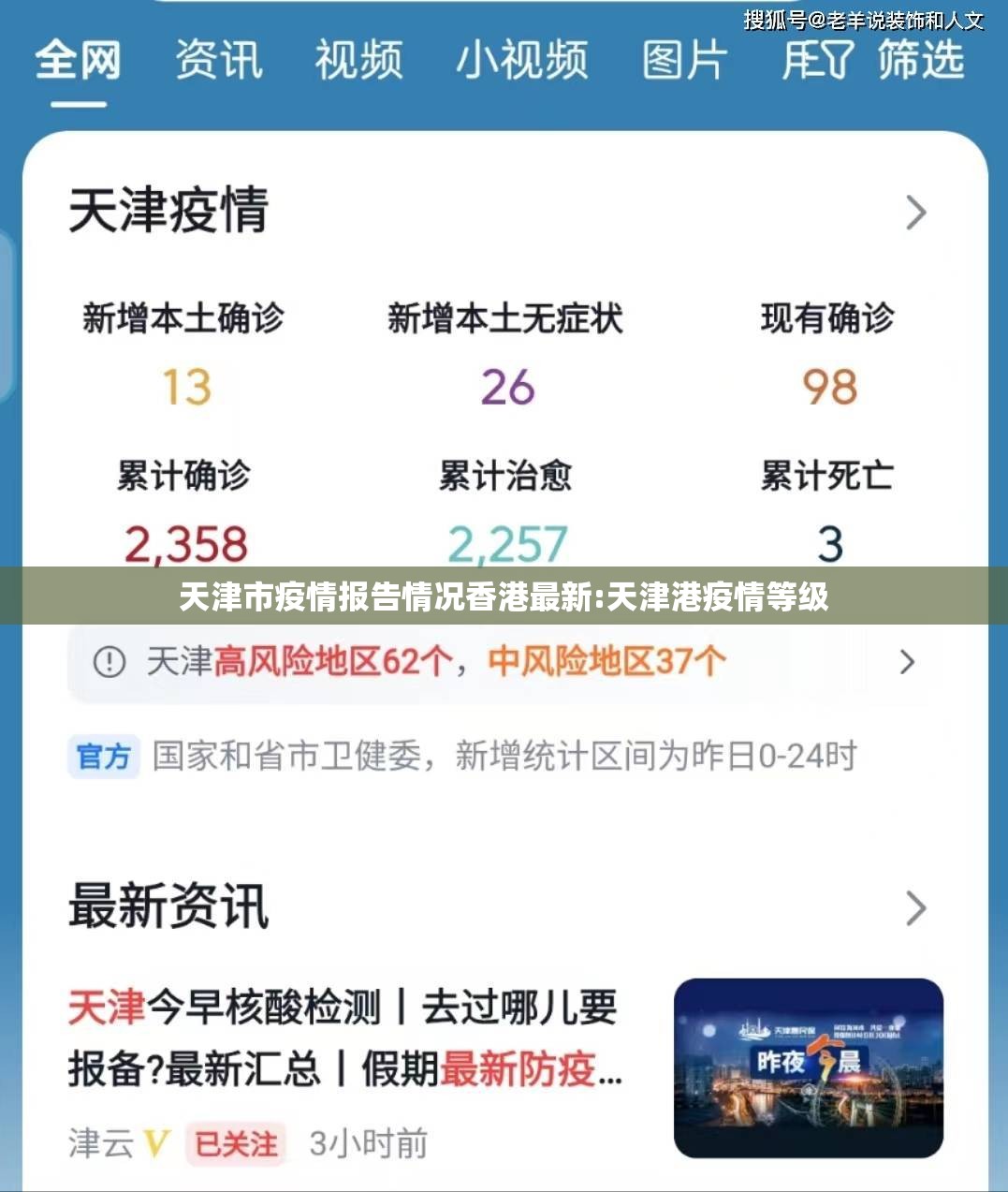This screenshot has width=1008, height=1192.
Task: Expand the 最新资讯 section chevron
Action: click(x=915, y=907)
